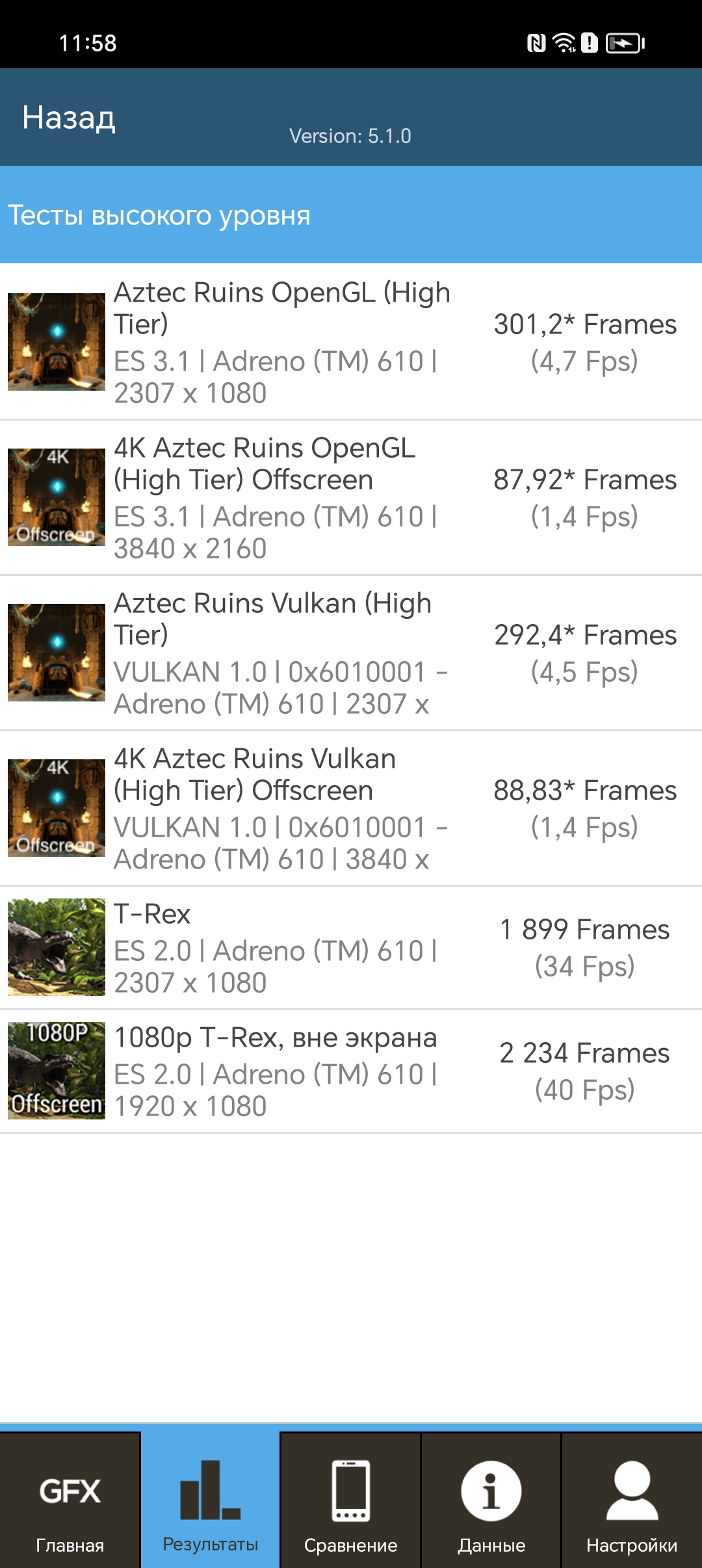Open Aztec Ruins Vulkan (High Tier) result
This screenshot has height=1568, width=702.
tap(351, 653)
